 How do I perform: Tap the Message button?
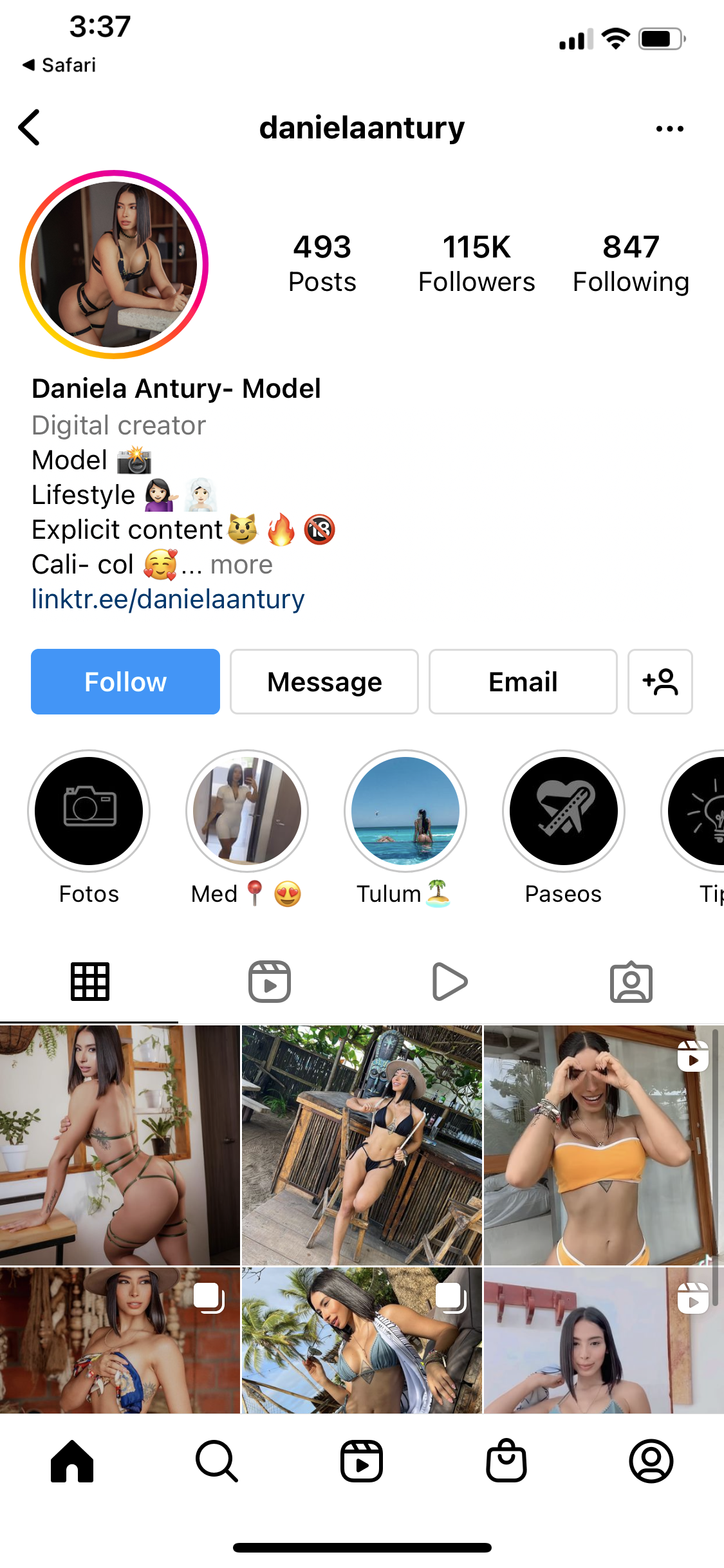[x=324, y=682]
